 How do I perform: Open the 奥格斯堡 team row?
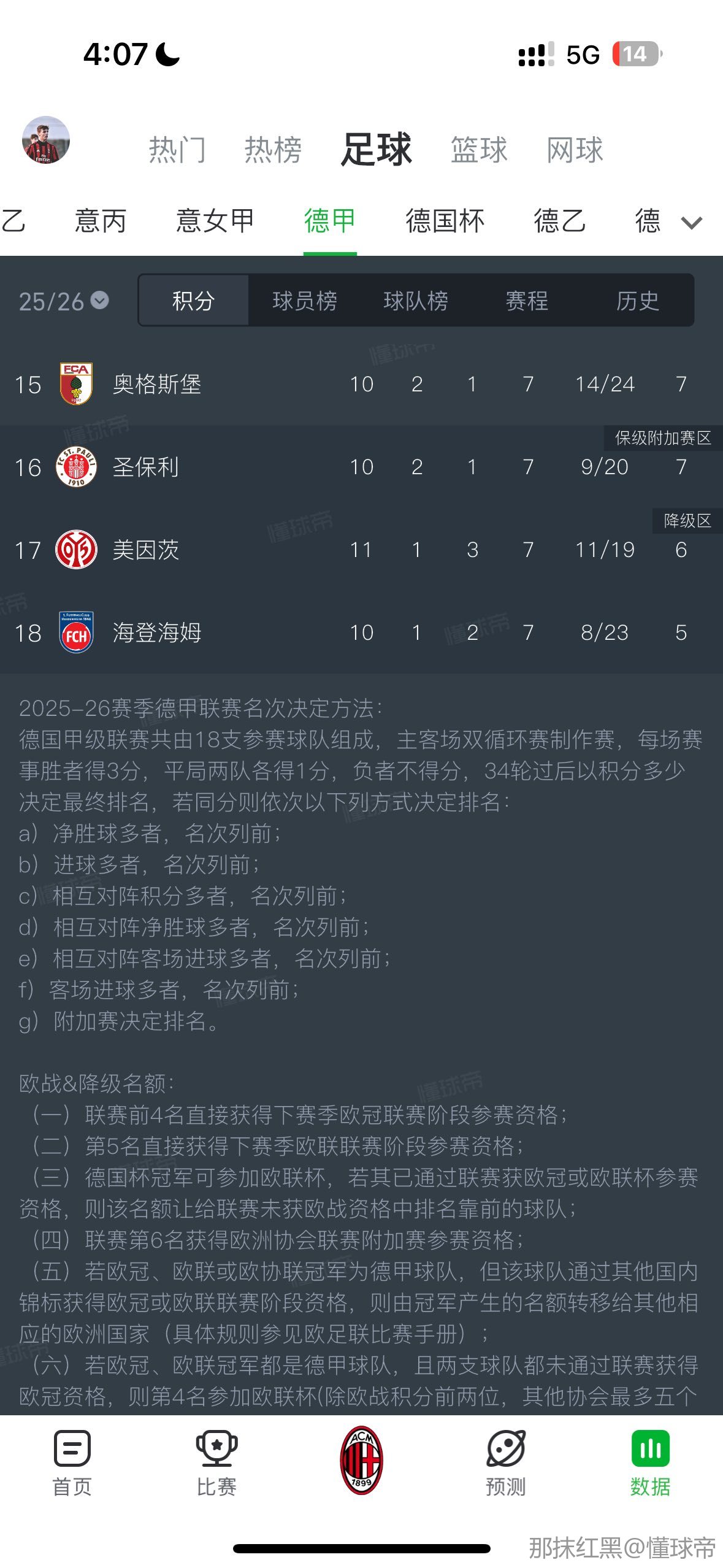157,384
